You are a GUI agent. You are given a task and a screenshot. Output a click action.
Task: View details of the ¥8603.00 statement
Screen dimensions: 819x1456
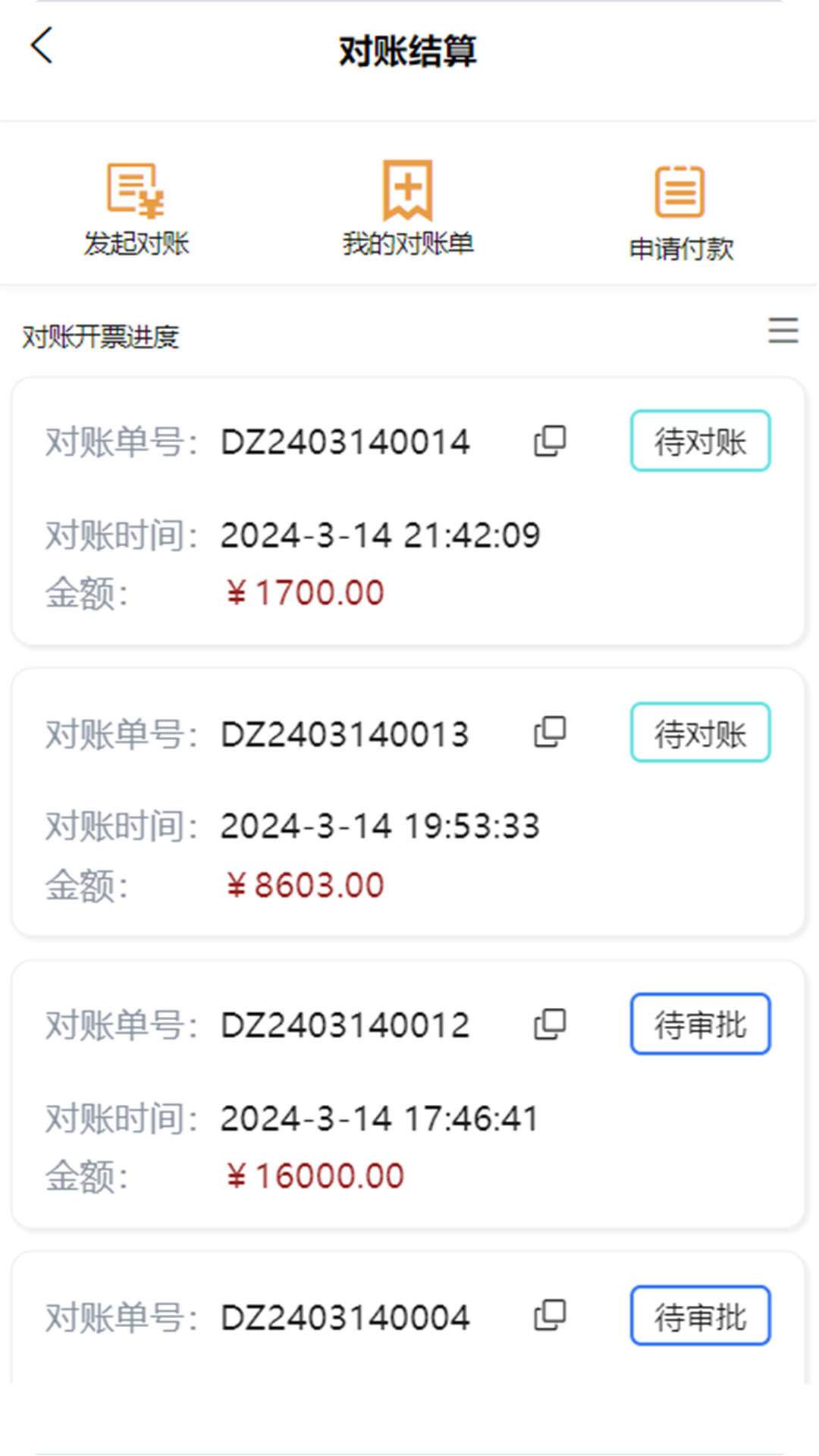click(x=408, y=857)
